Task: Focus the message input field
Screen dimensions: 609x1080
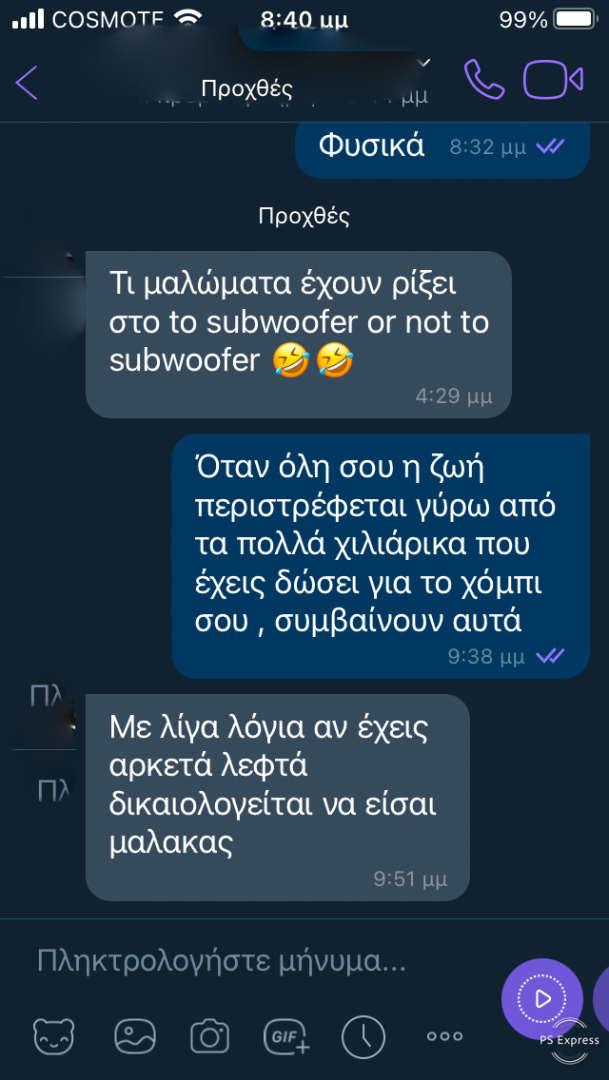Action: (250, 962)
